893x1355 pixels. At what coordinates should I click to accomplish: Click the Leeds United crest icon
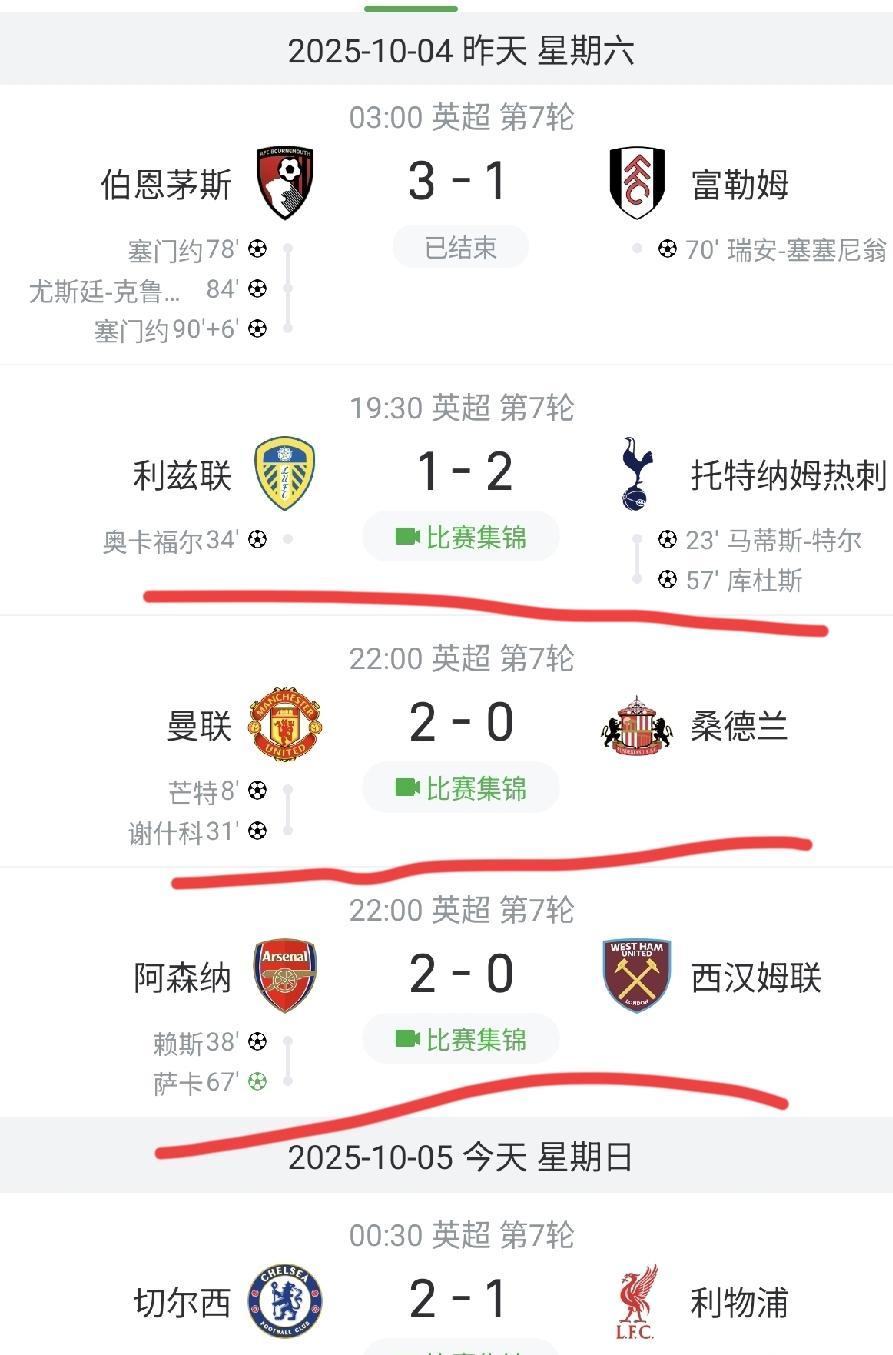pyautogui.click(x=285, y=470)
